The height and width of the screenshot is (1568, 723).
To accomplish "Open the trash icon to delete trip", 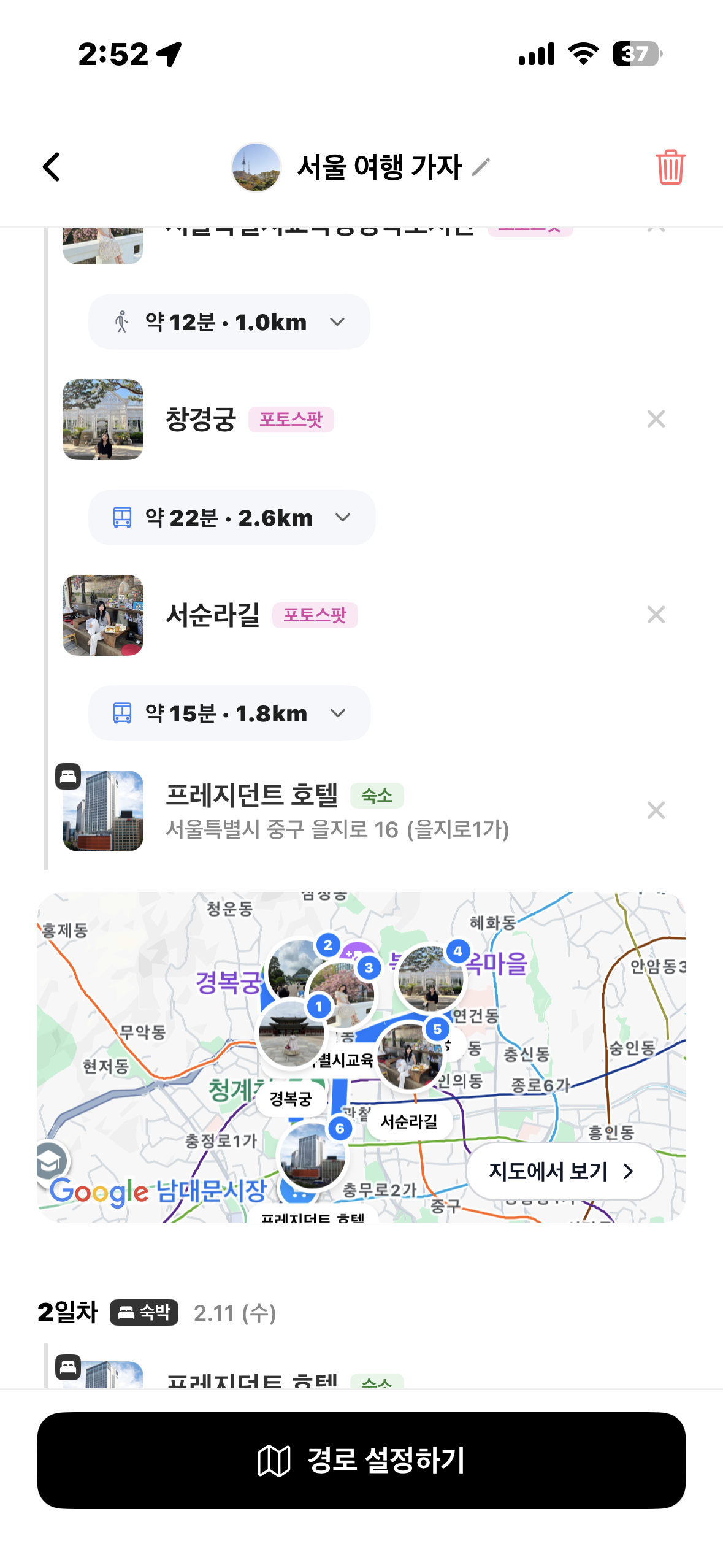I will click(x=670, y=166).
